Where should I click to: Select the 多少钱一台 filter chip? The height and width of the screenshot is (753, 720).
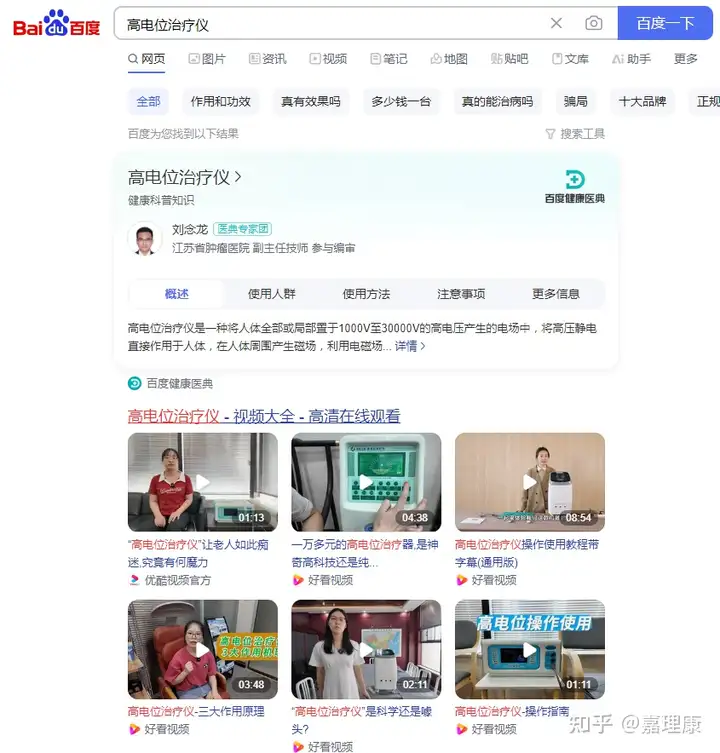[401, 101]
